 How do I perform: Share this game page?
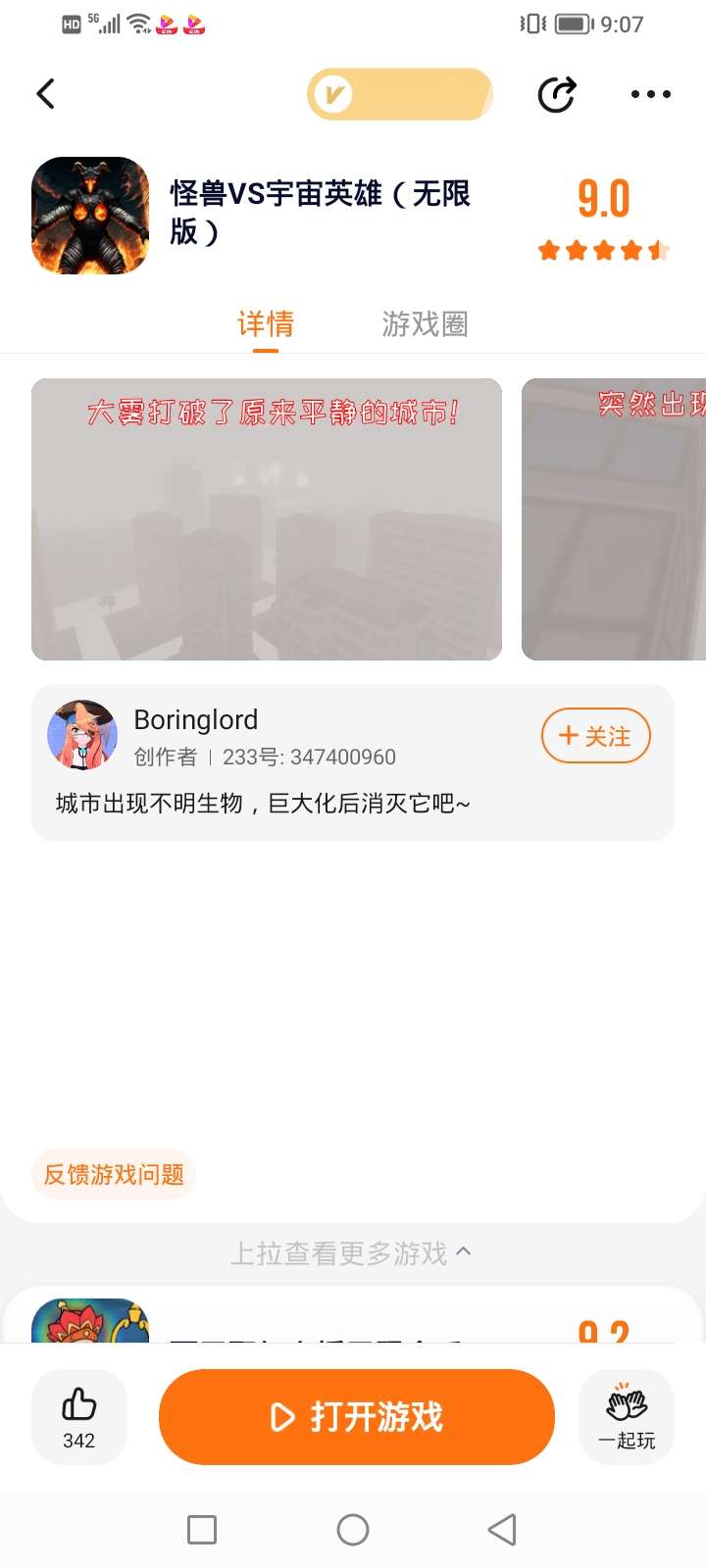[x=557, y=94]
